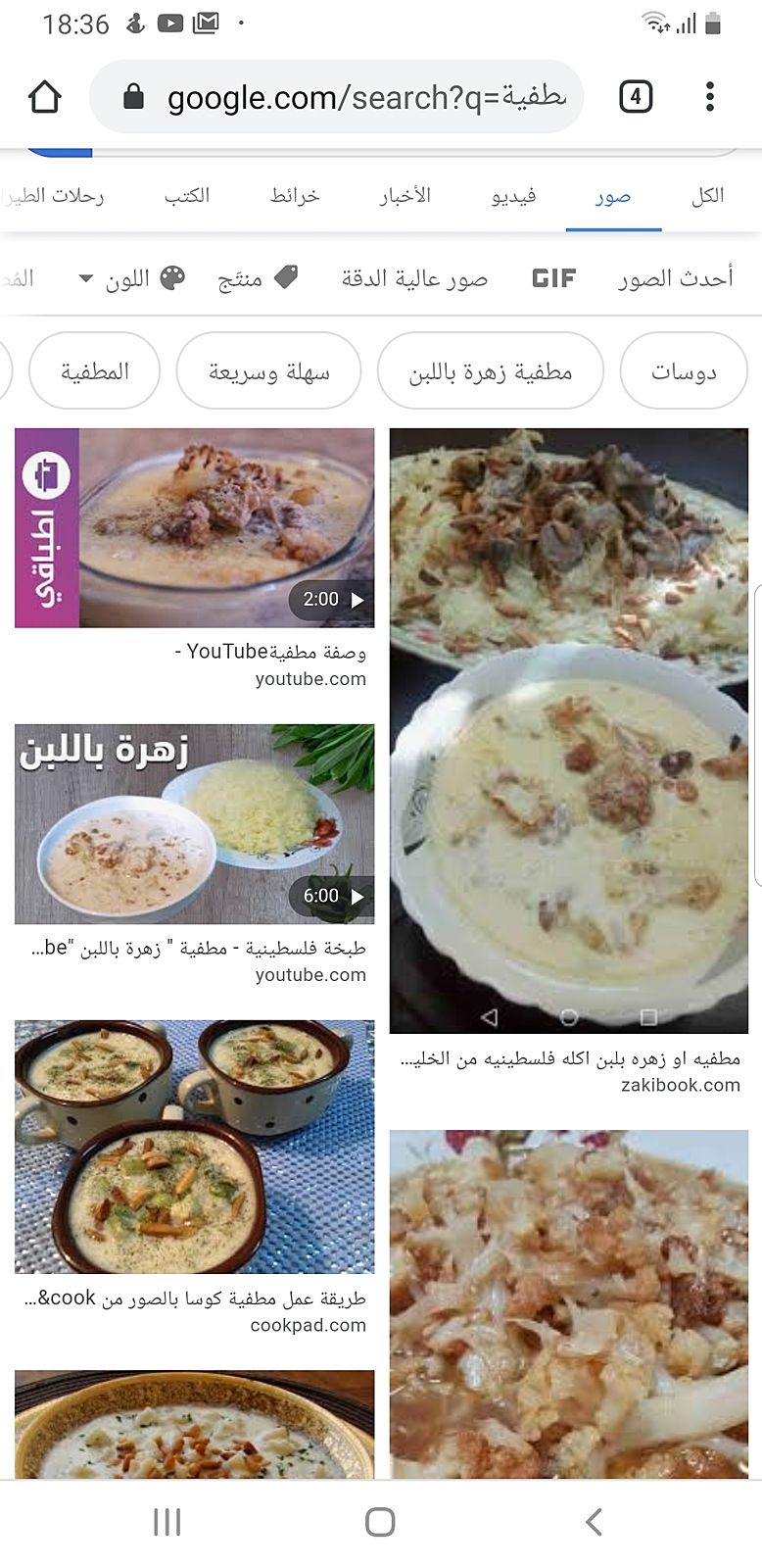Go to the browser home page

tap(45, 97)
